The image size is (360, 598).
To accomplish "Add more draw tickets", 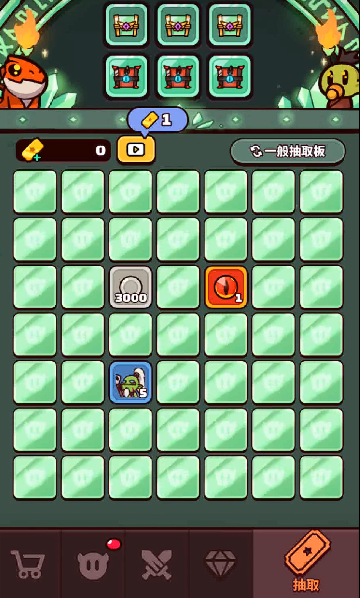I will tap(29, 150).
